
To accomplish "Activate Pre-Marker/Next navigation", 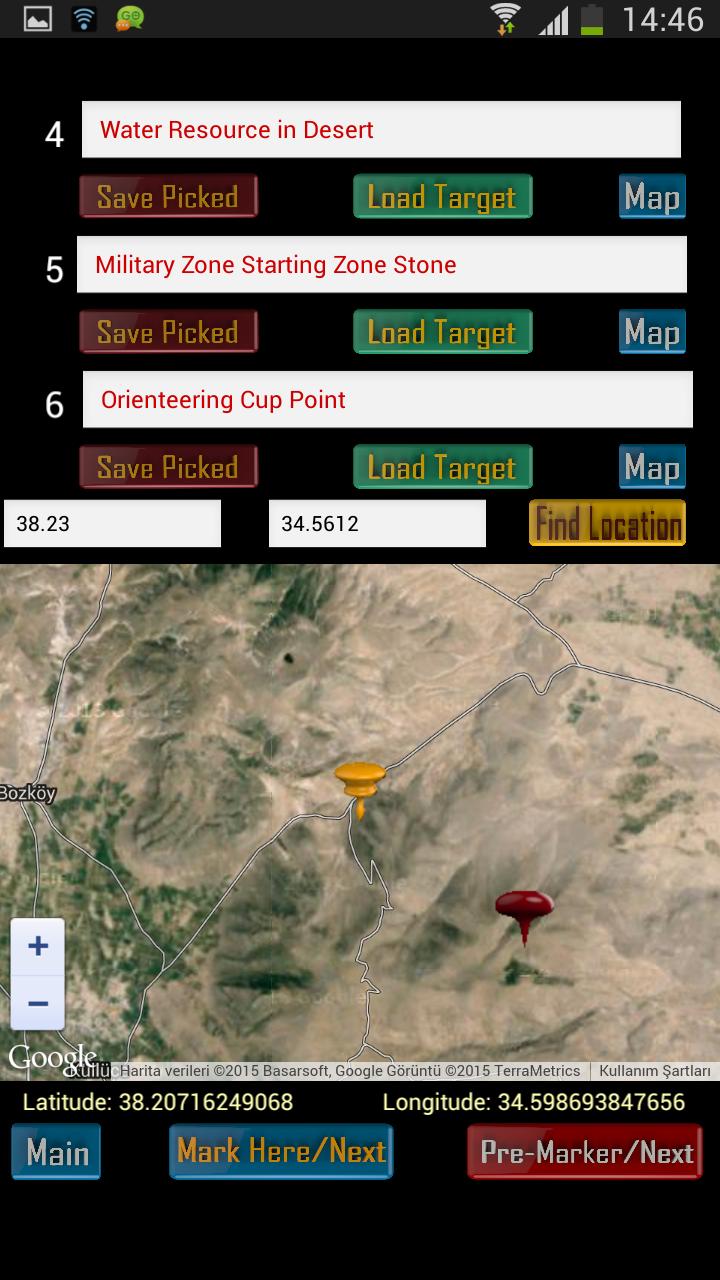I will pos(584,1152).
